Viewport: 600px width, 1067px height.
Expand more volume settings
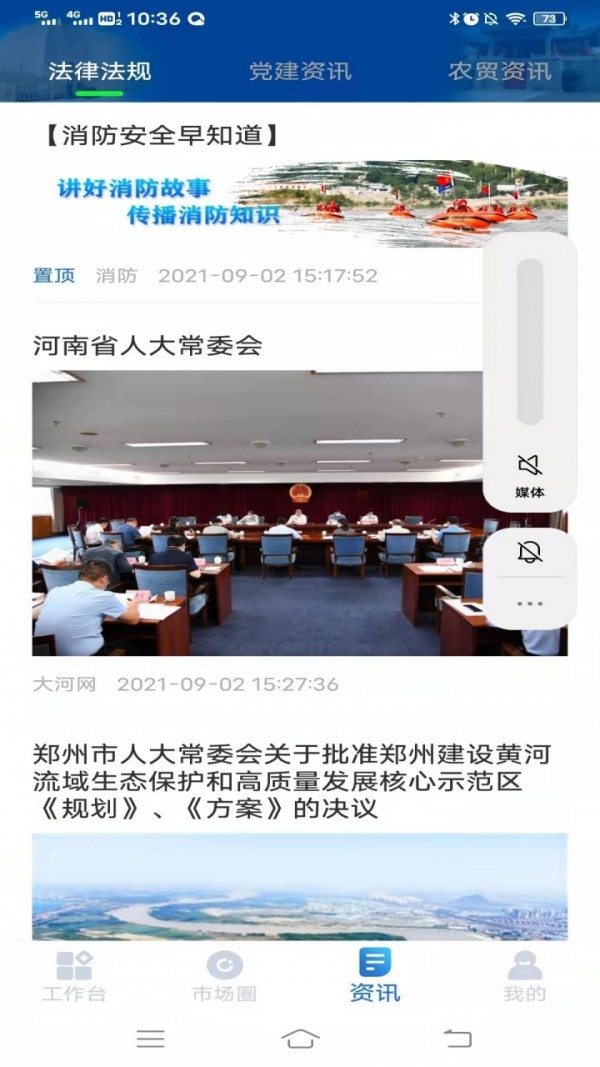pos(530,604)
